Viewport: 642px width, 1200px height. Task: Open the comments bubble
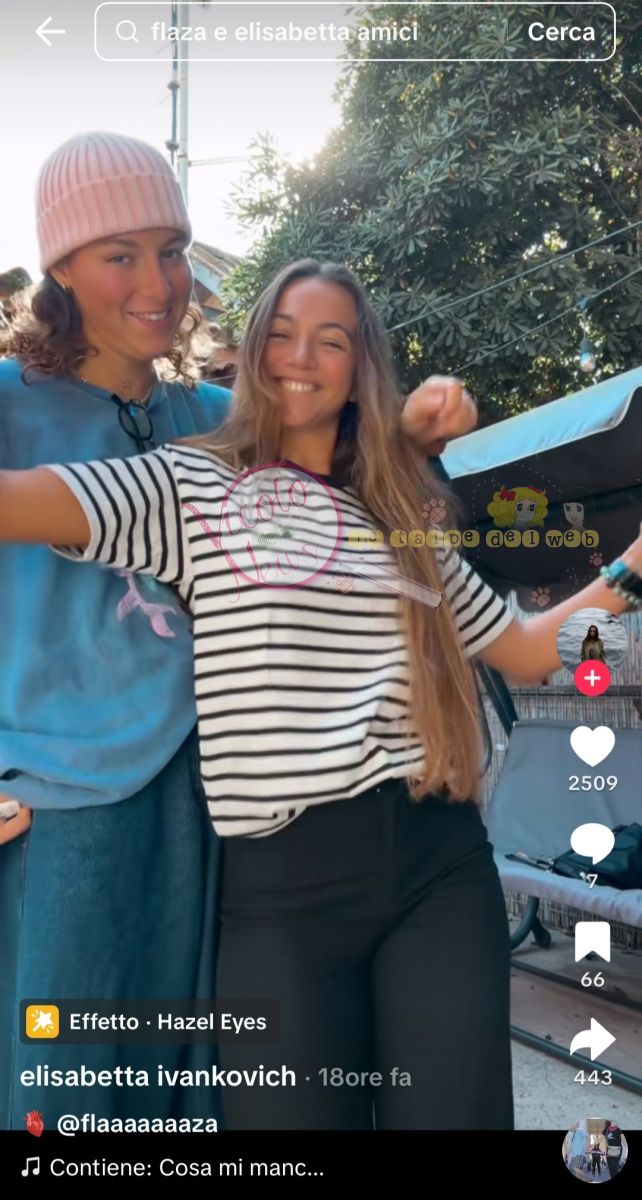592,845
